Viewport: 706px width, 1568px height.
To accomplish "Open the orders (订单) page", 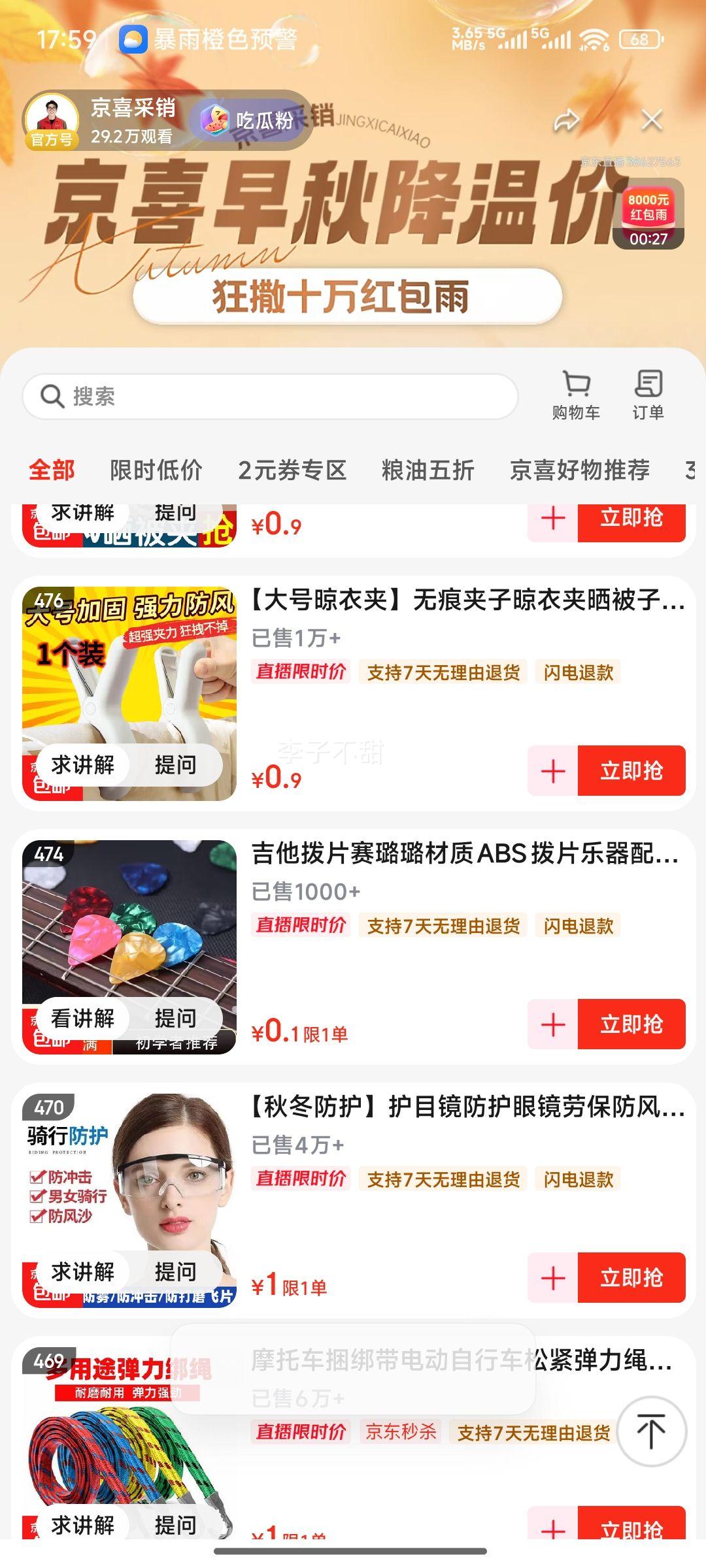I will coord(649,392).
